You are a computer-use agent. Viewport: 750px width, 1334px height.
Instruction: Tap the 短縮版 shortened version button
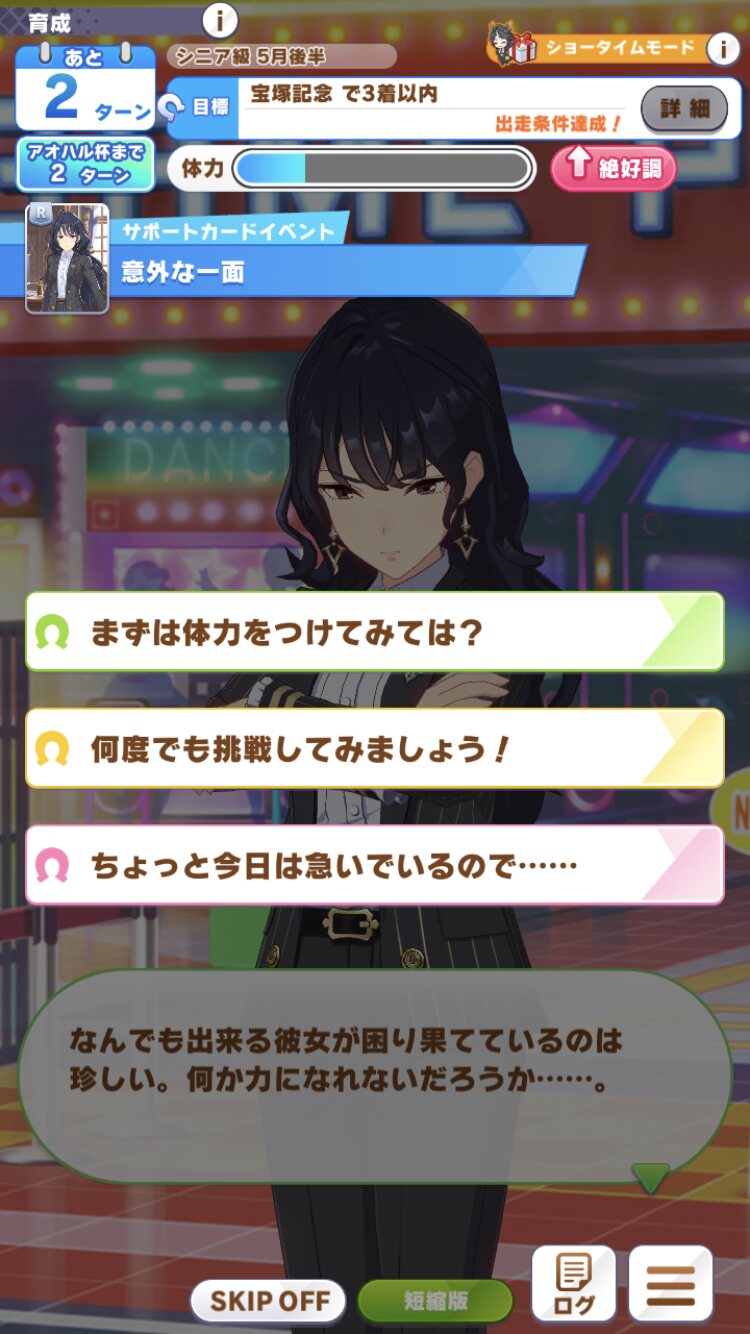pos(435,1301)
